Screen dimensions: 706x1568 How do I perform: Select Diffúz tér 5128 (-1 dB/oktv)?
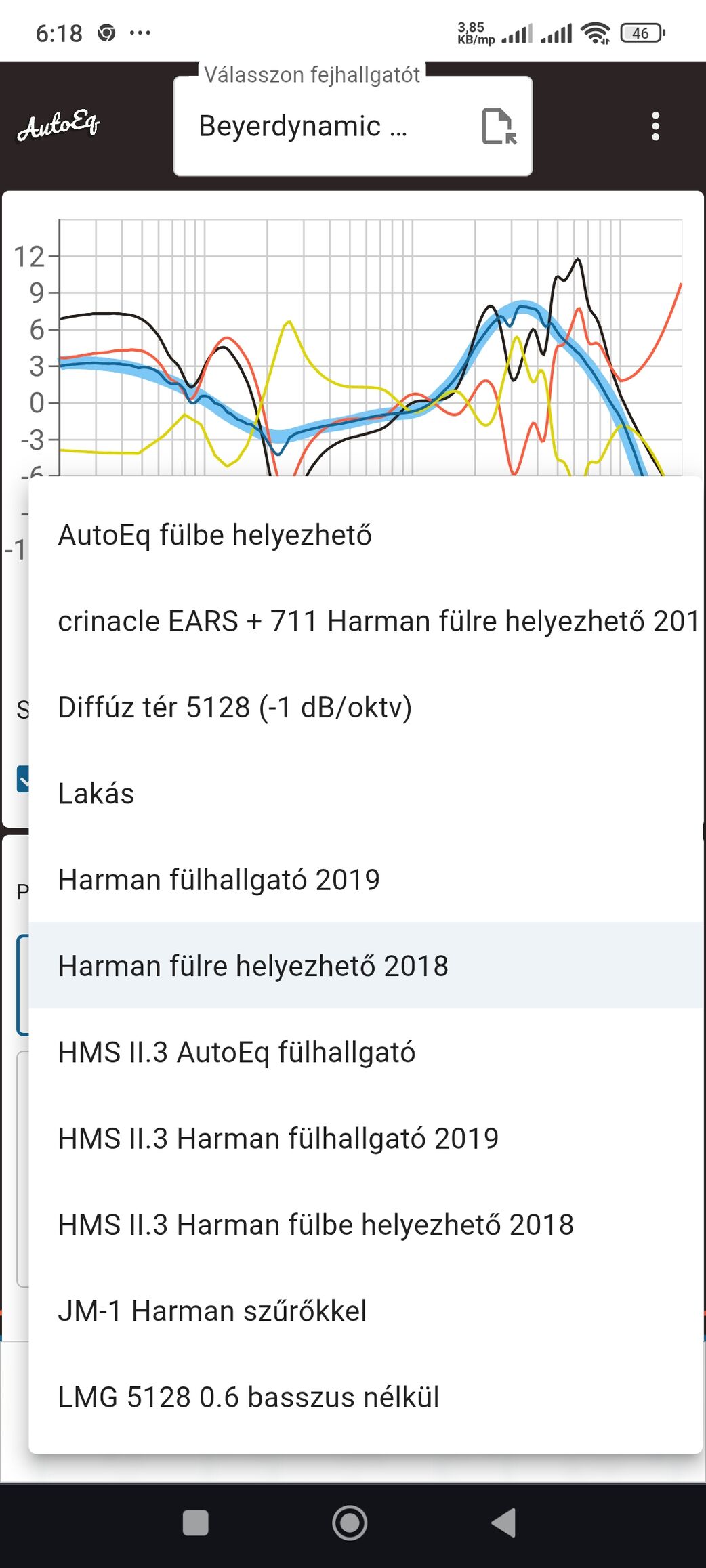[365, 706]
